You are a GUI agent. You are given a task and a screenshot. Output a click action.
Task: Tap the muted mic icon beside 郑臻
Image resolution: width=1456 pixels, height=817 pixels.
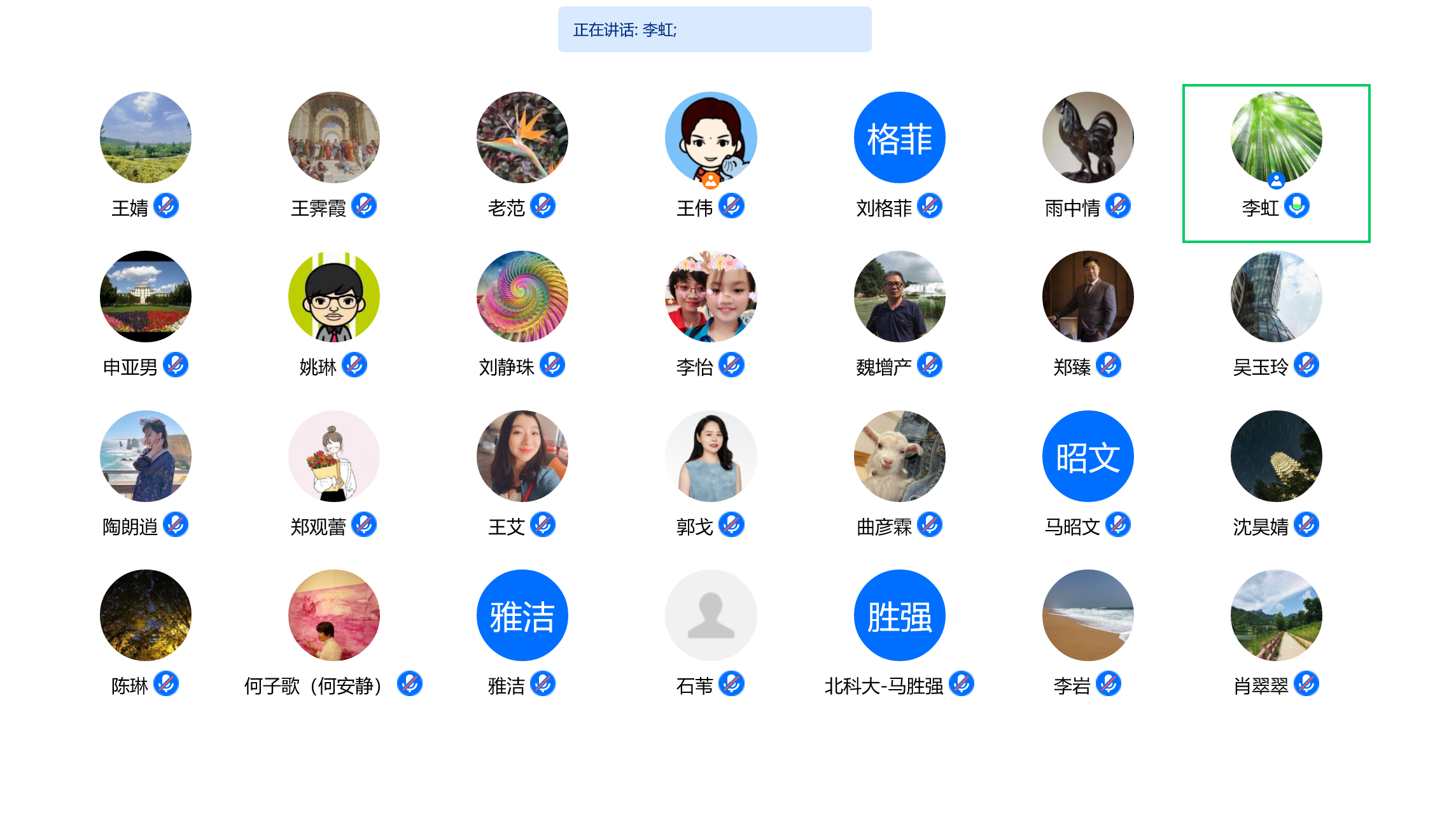click(1109, 365)
